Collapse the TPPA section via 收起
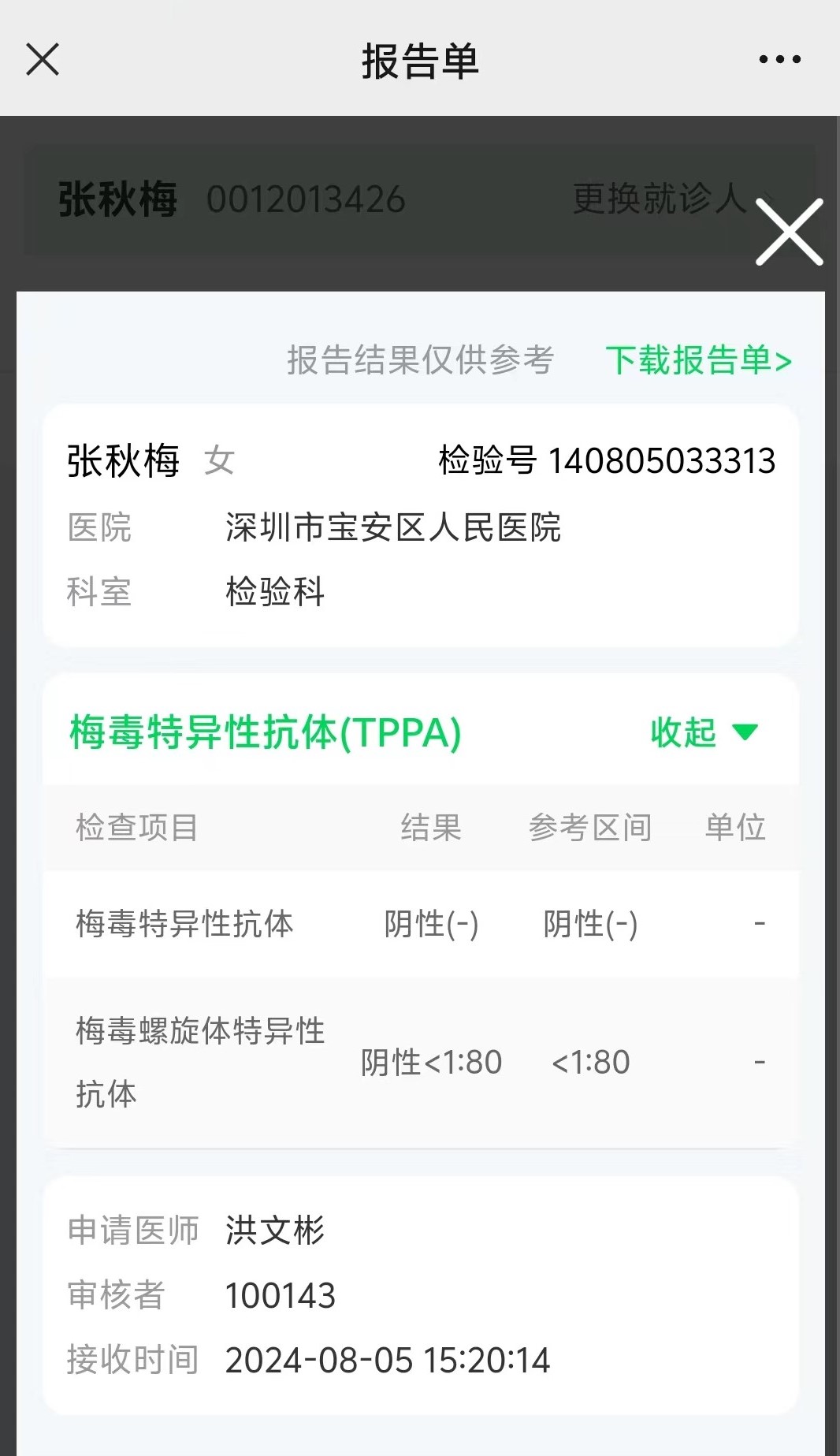The width and height of the screenshot is (840, 1456). 704,732
